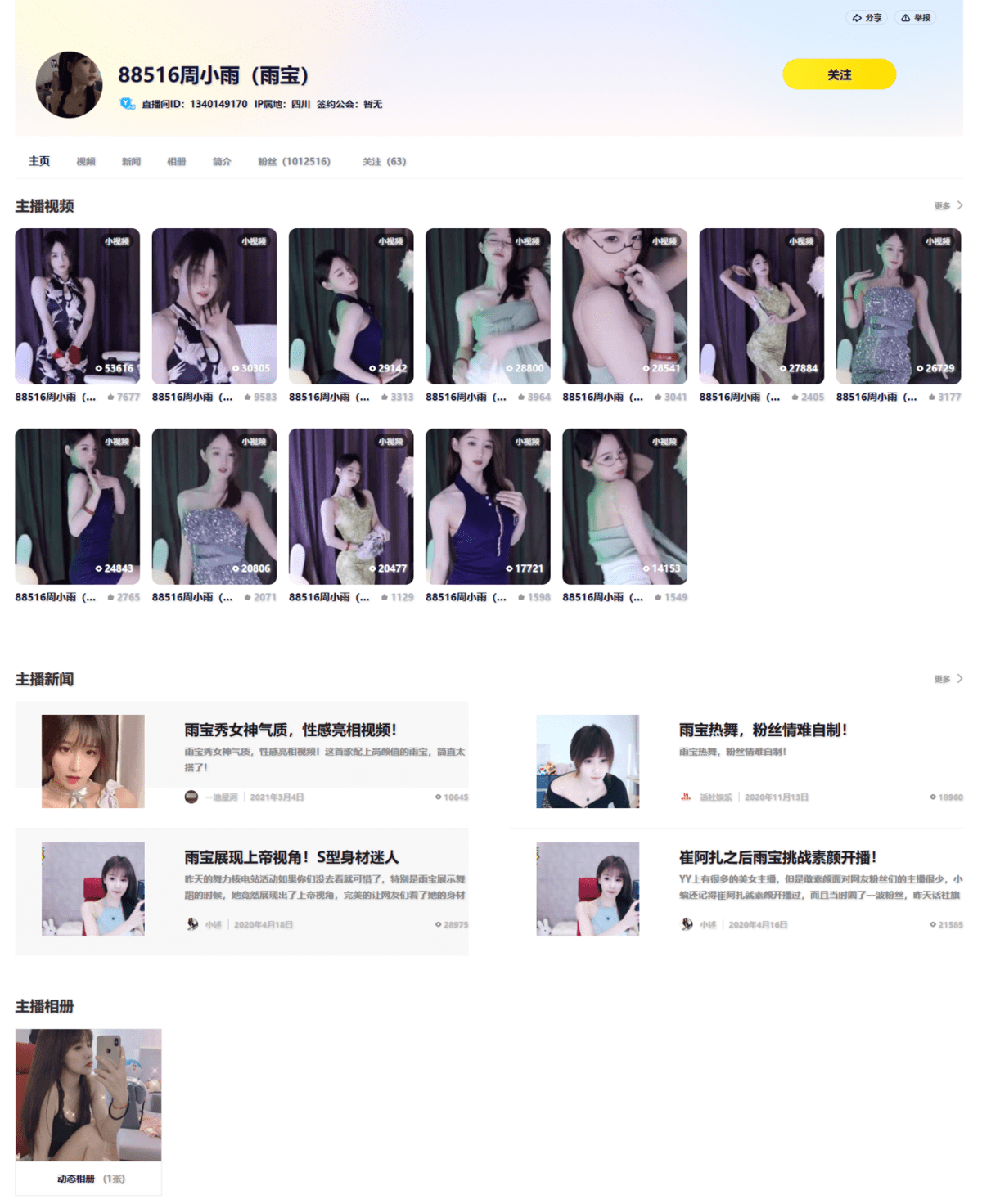Viewport: 982px width, 1204px height.
Task: Read article 雨宝展现上帝视角！S型身材迷人
Action: click(291, 857)
